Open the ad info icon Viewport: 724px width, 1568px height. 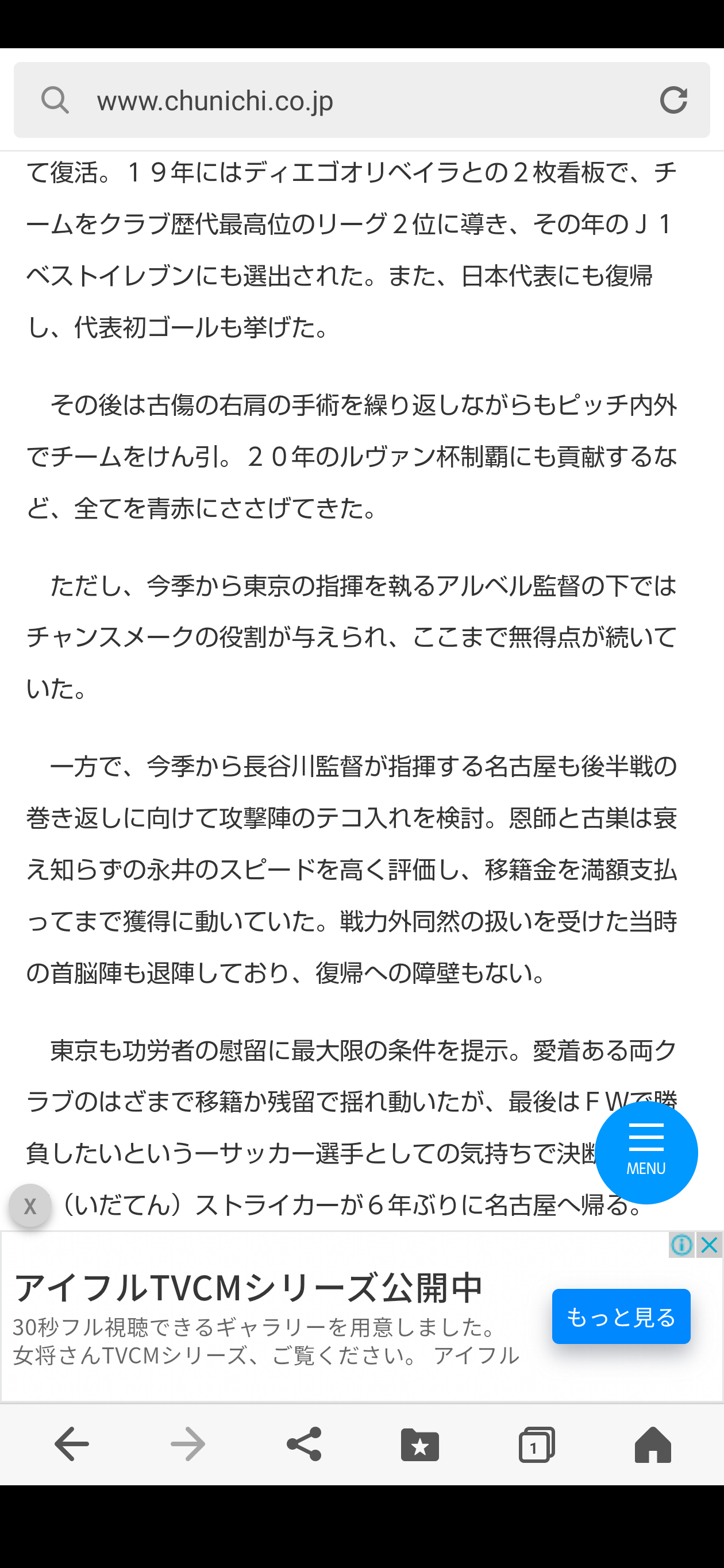click(681, 1245)
